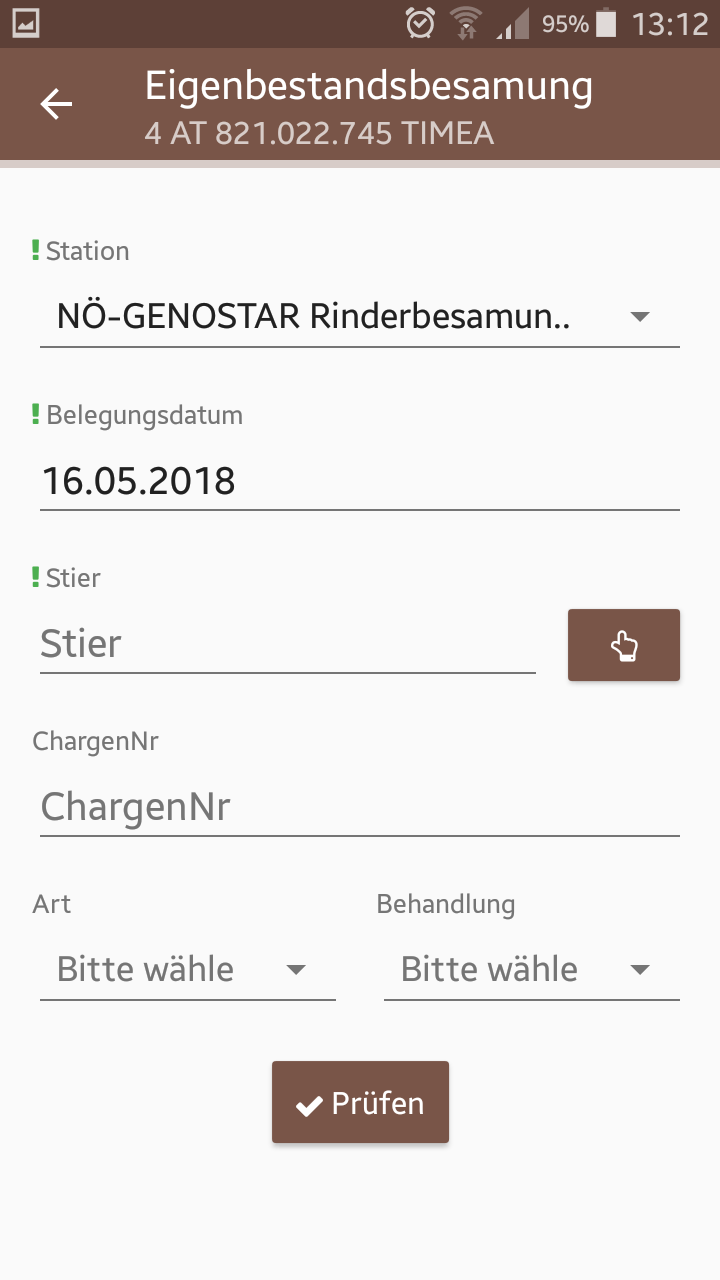Change the Belegungsdatum date field

coord(358,481)
